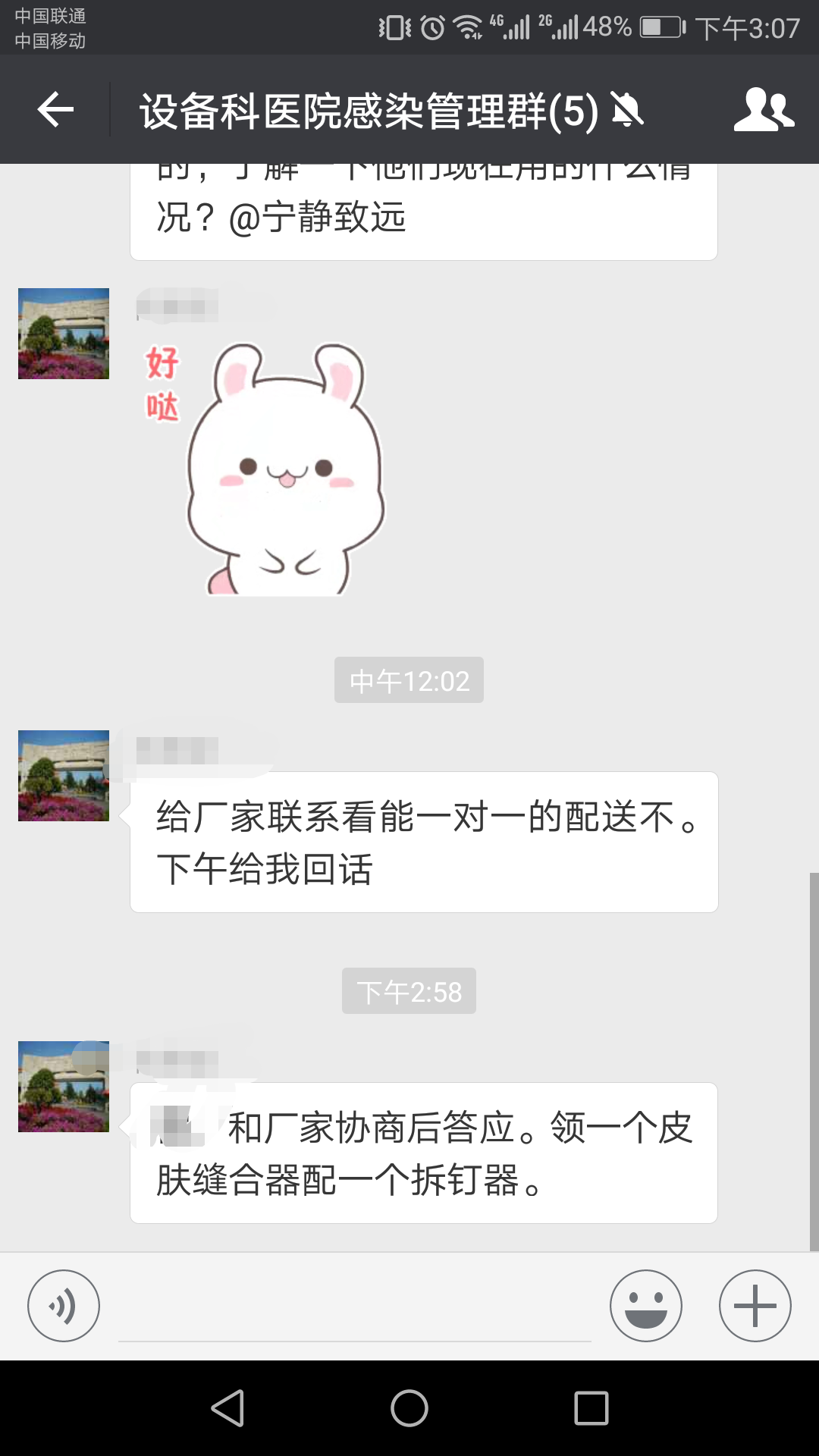The image size is (819, 1456).
Task: Tap the sender's avatar next to 好哒 sticker
Action: [63, 334]
